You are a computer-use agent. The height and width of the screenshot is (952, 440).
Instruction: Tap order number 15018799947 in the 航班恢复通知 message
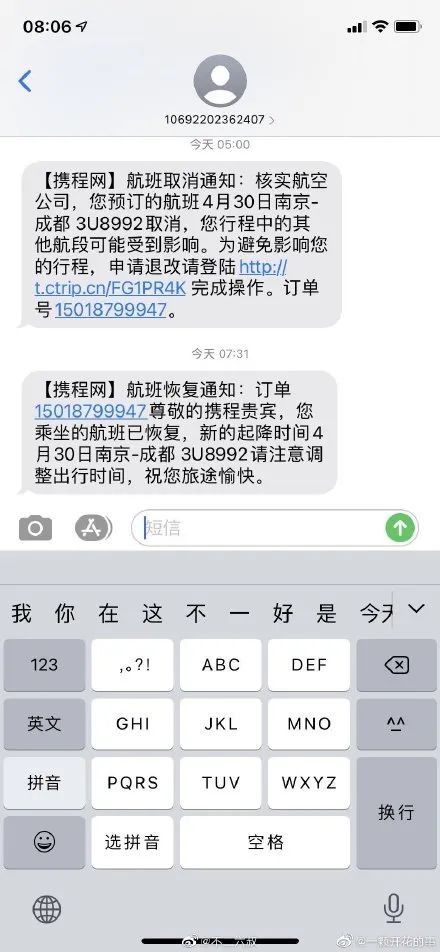tap(90, 411)
